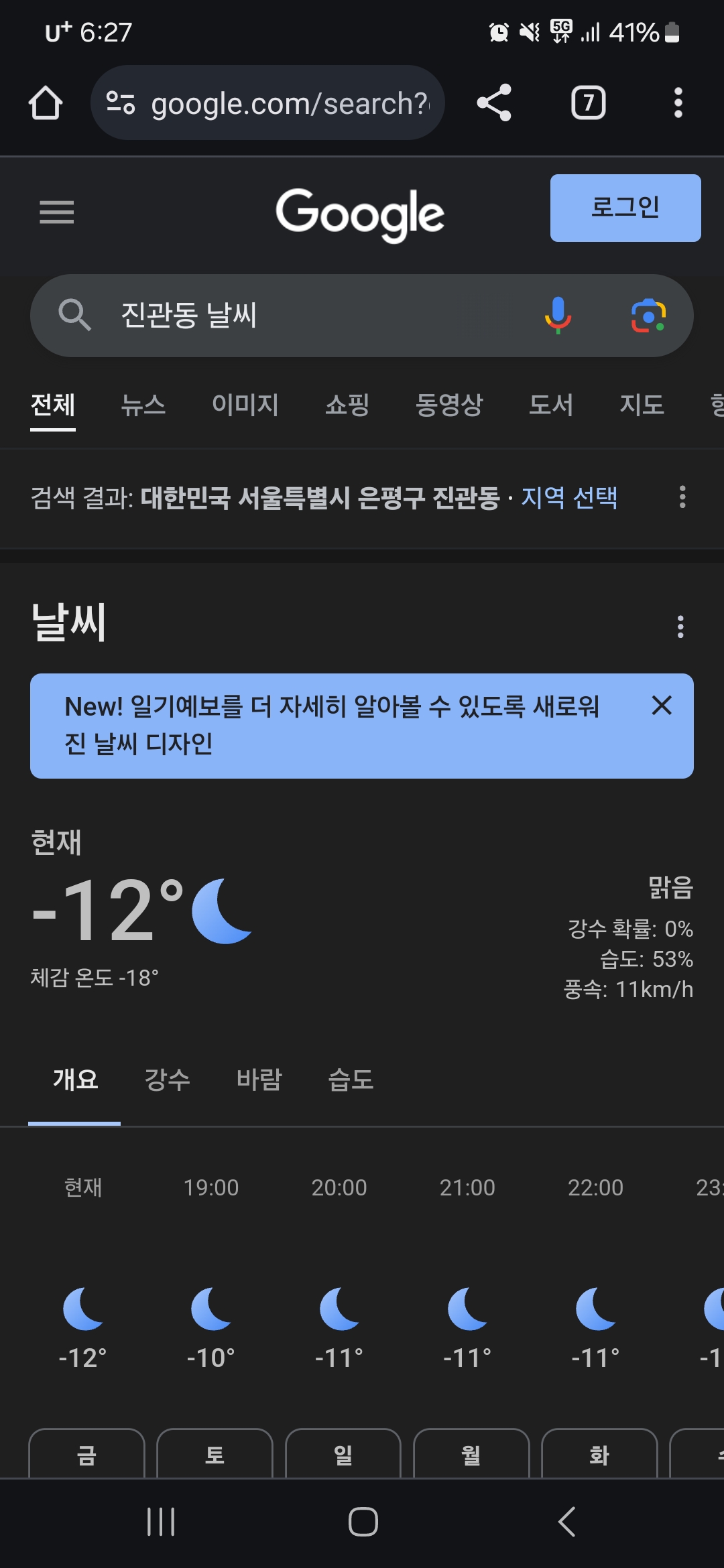The image size is (724, 1568).
Task: Open the 지도 tab
Action: [x=642, y=405]
